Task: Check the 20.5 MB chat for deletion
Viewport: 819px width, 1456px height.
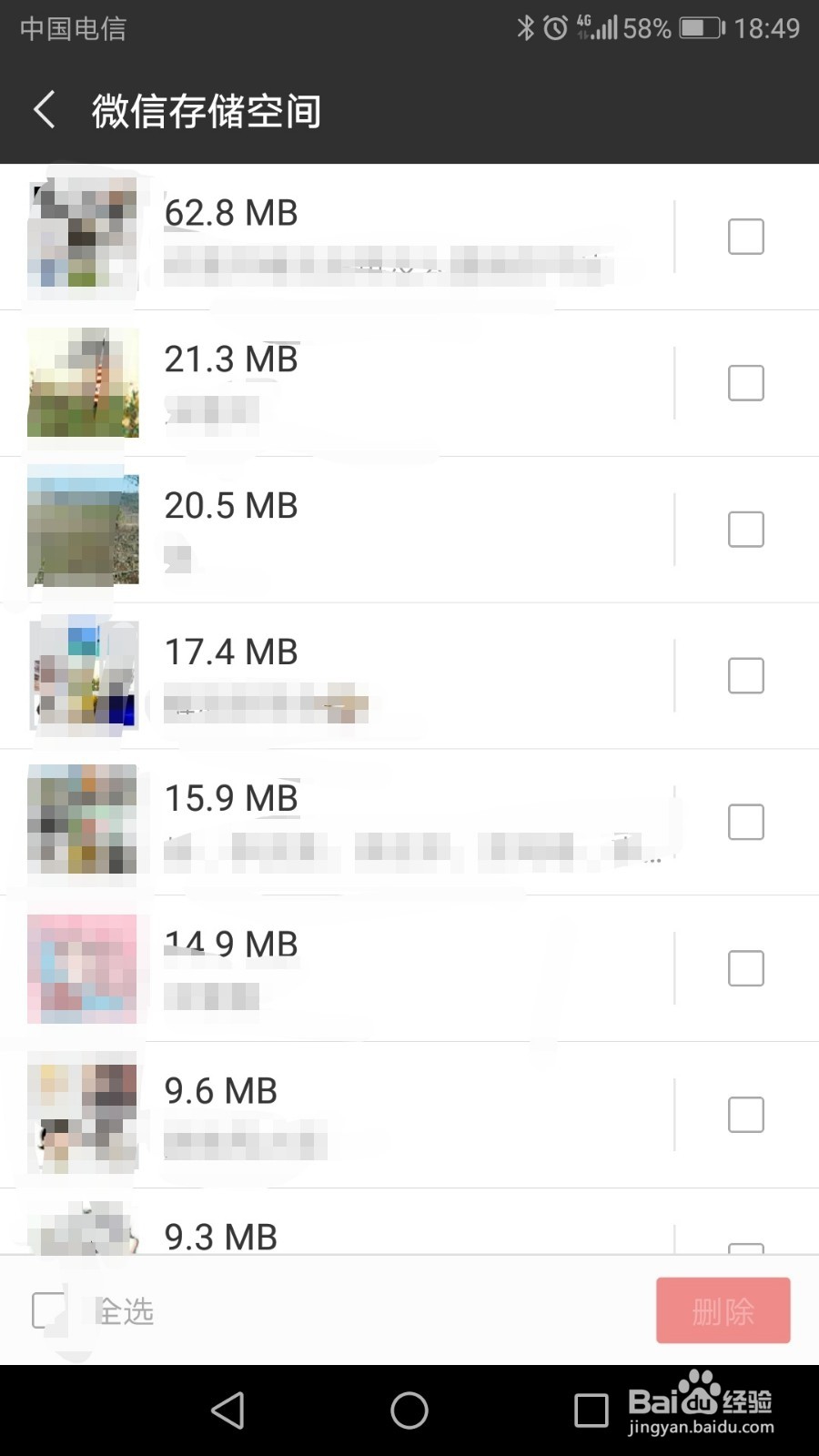Action: pyautogui.click(x=745, y=529)
